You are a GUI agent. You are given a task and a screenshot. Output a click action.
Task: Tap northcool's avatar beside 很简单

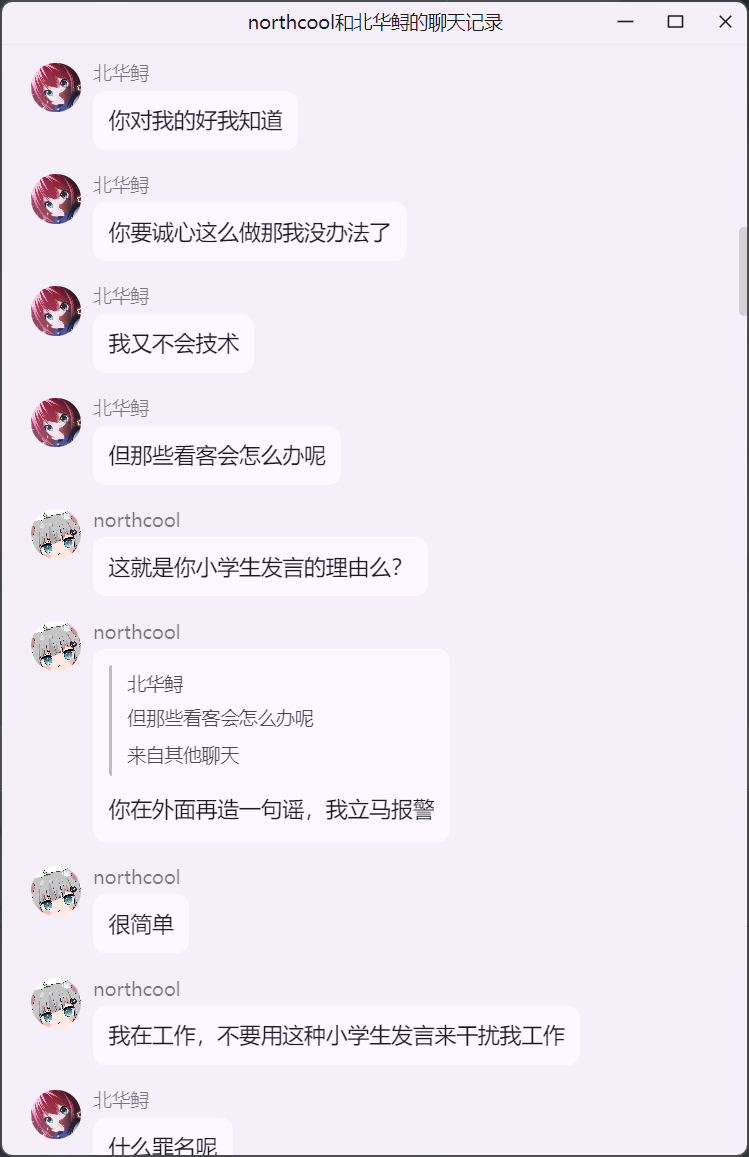click(x=56, y=892)
